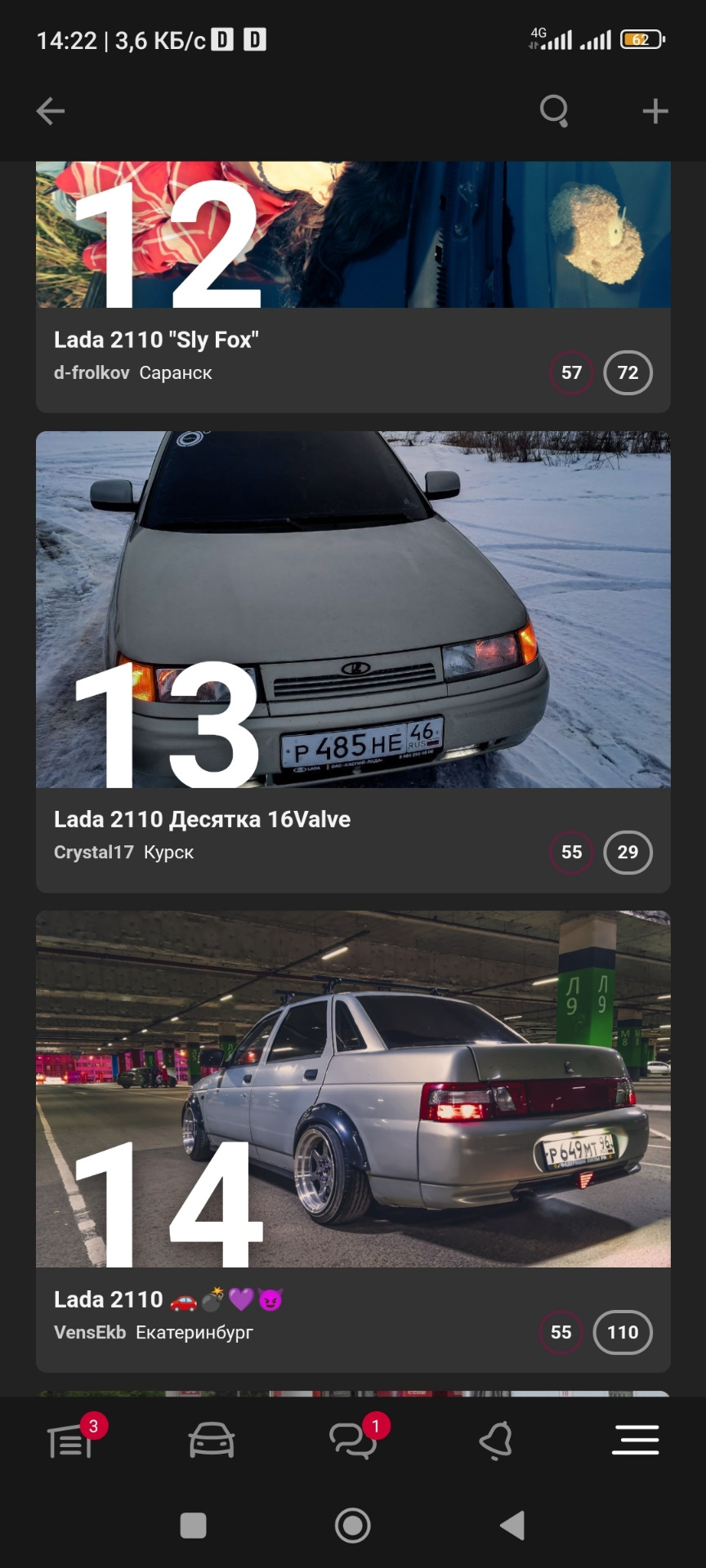Tap the 110 counter on VensEkb's entry
This screenshot has height=1568, width=706.
pos(623,1332)
